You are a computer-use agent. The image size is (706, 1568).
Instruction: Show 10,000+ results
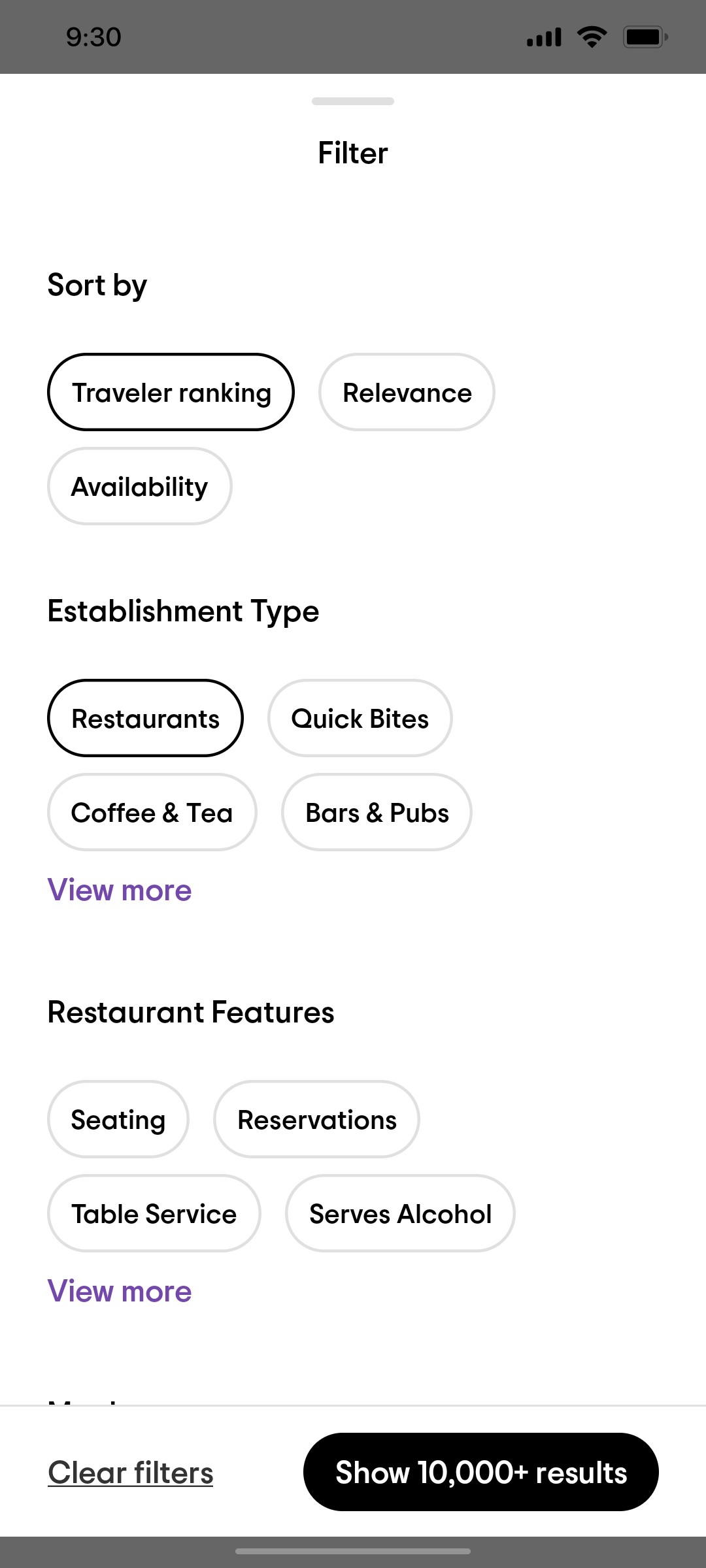coord(481,1472)
